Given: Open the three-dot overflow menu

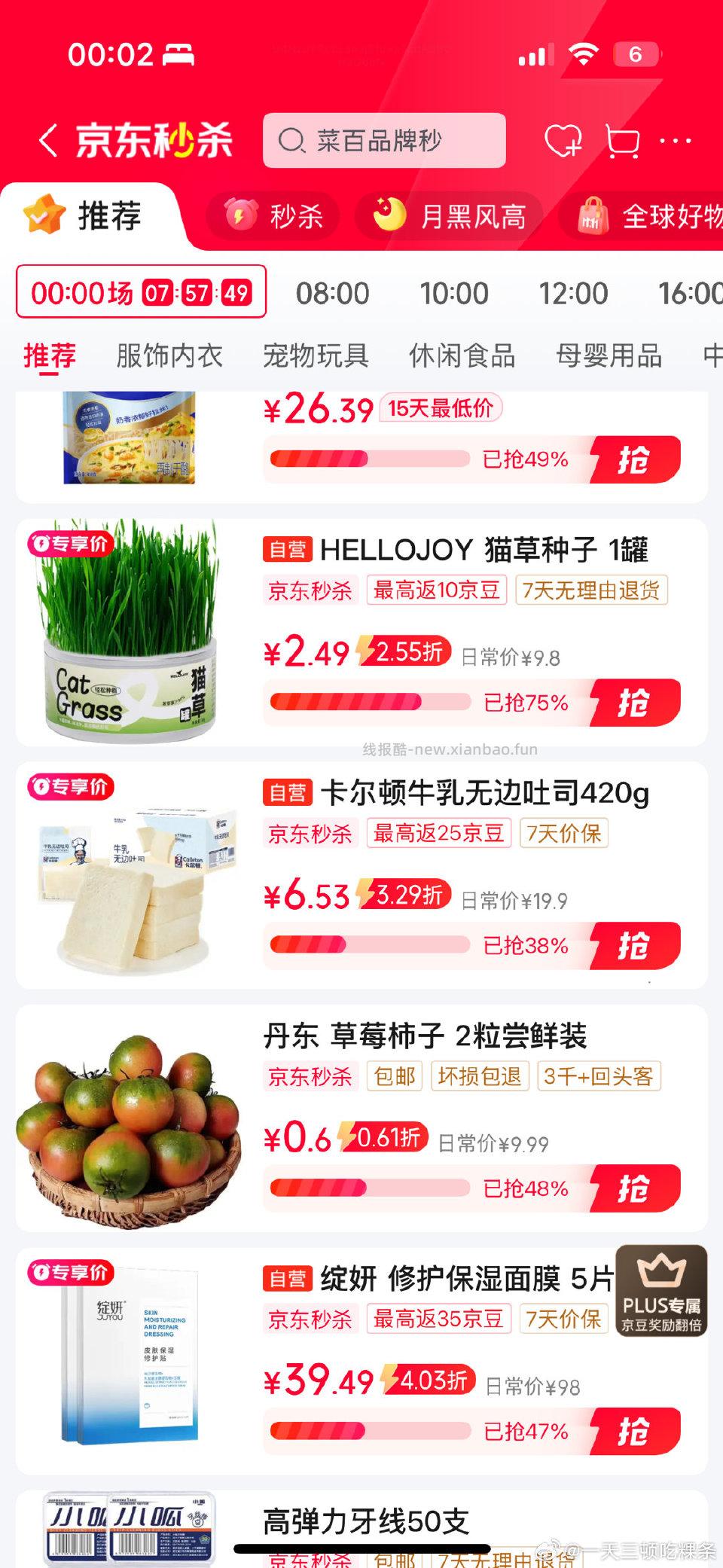Looking at the screenshot, I should pos(676,141).
